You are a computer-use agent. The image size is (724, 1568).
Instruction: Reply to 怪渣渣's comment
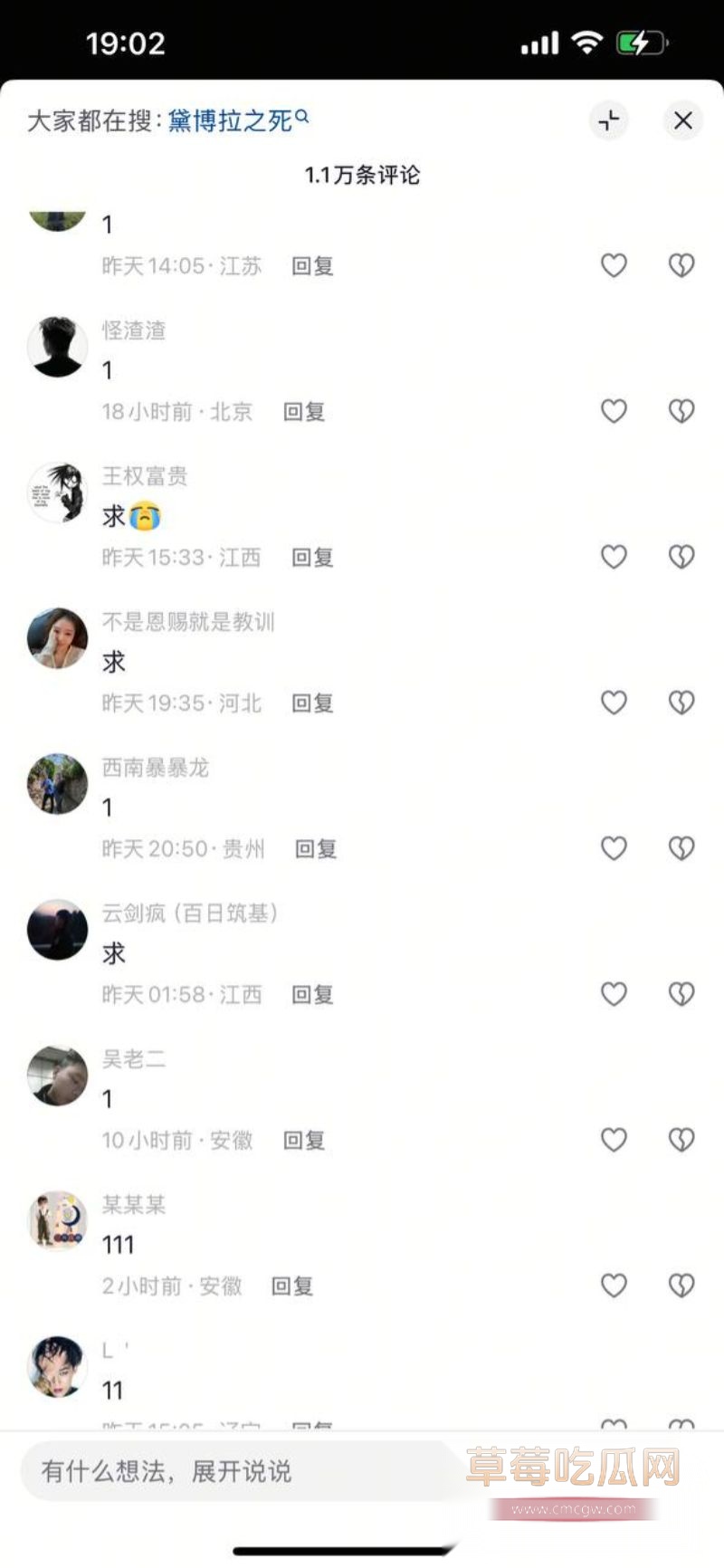point(303,412)
